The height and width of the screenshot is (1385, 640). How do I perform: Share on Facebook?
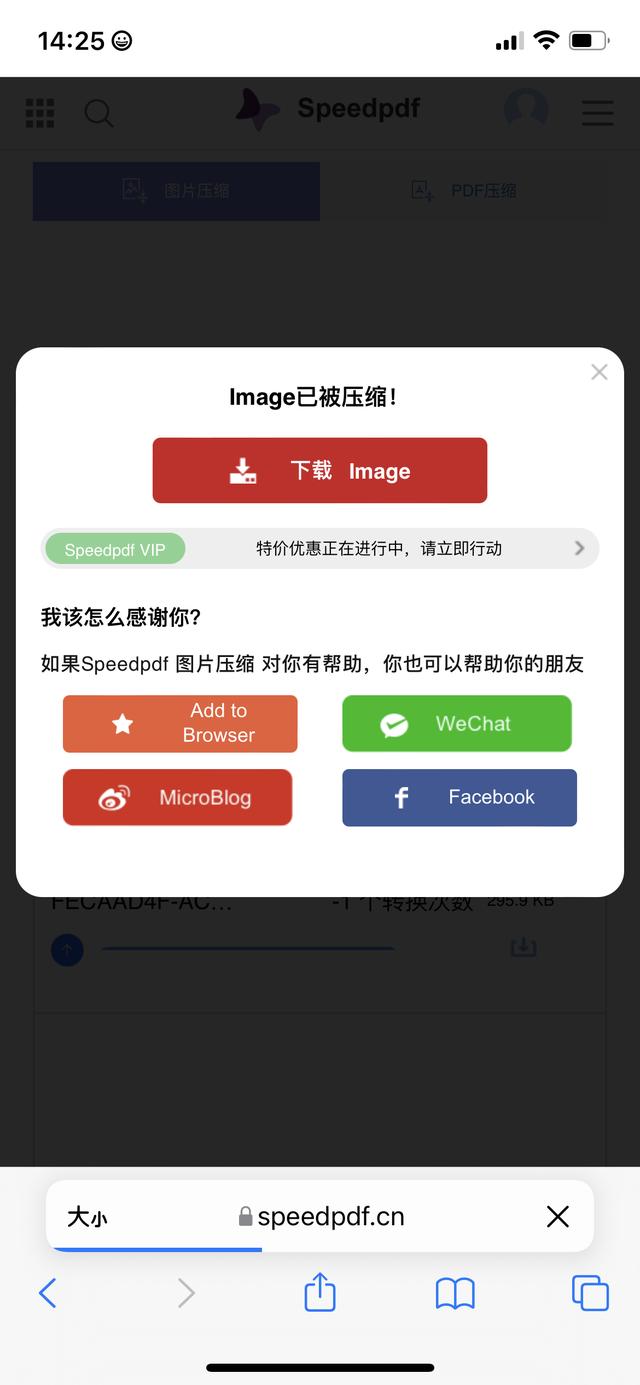[459, 797]
